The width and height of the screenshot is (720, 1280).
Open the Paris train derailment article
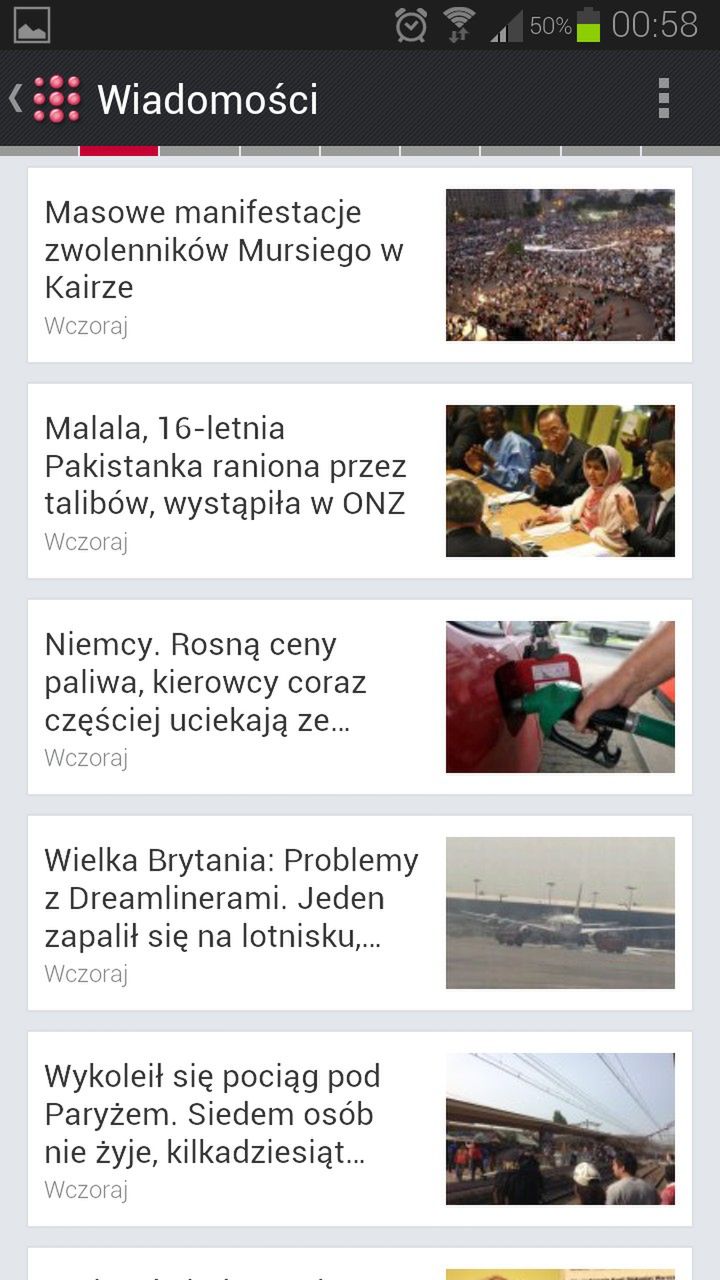point(359,1129)
